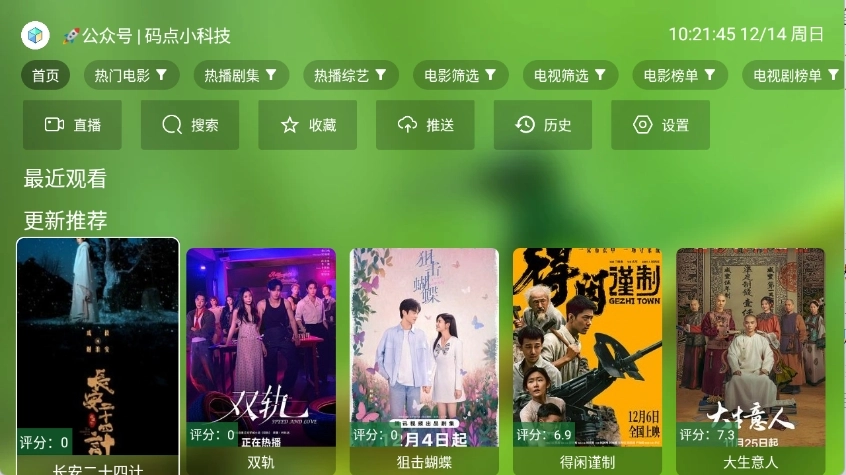Select the 狙击蝴蝶 poster
The height and width of the screenshot is (475, 846).
point(424,350)
